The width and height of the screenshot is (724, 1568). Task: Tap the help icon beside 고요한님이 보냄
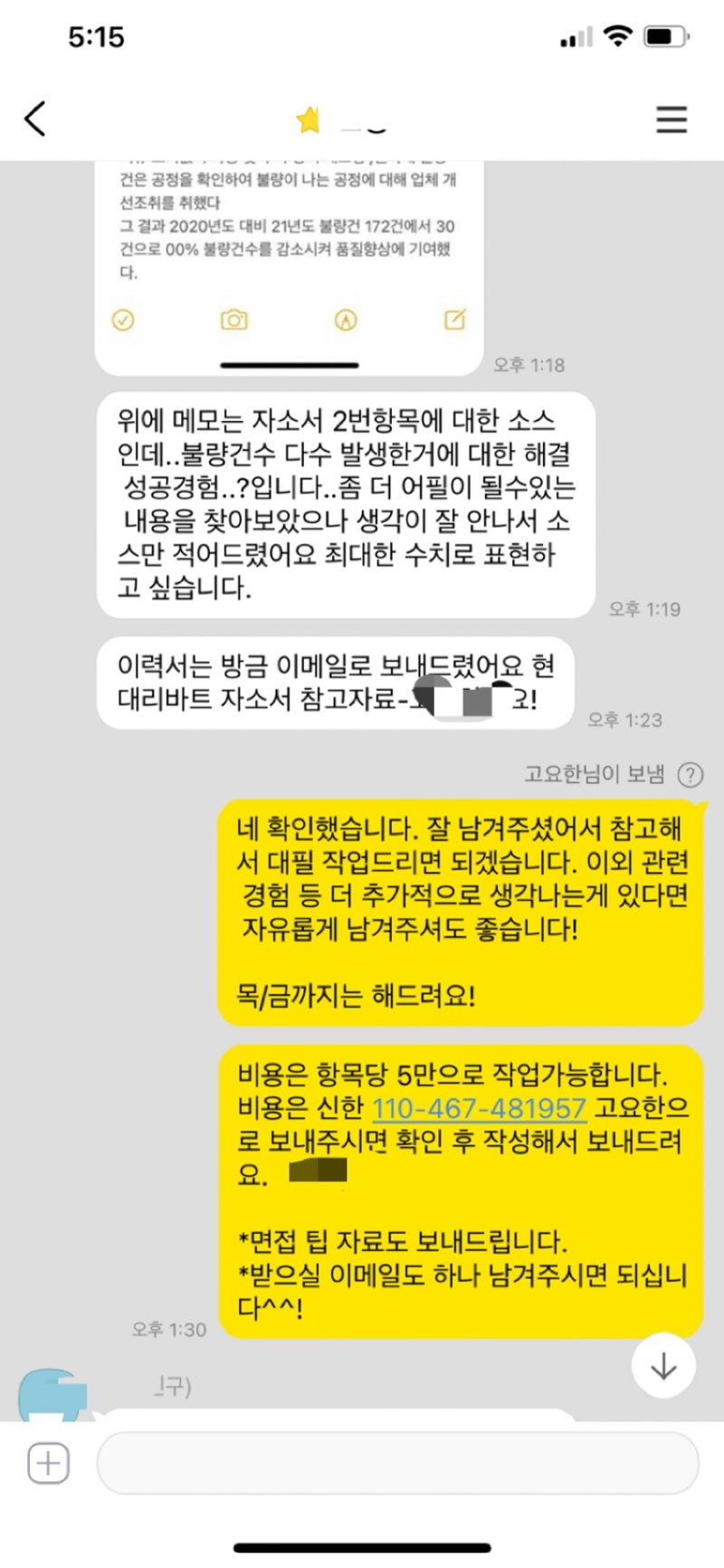[x=691, y=775]
